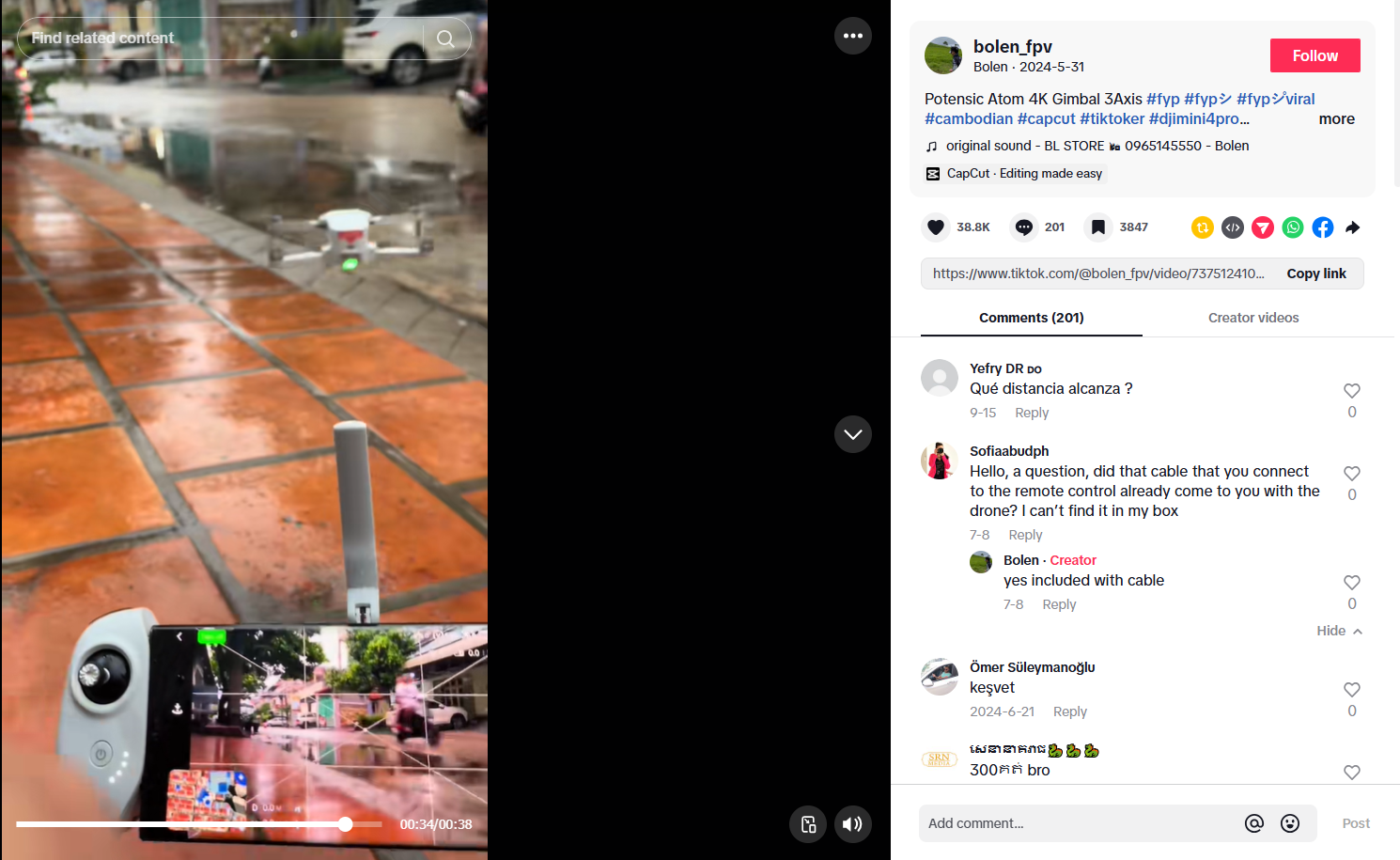Mention a user with the @ icon
1400x860 pixels.
[1254, 823]
